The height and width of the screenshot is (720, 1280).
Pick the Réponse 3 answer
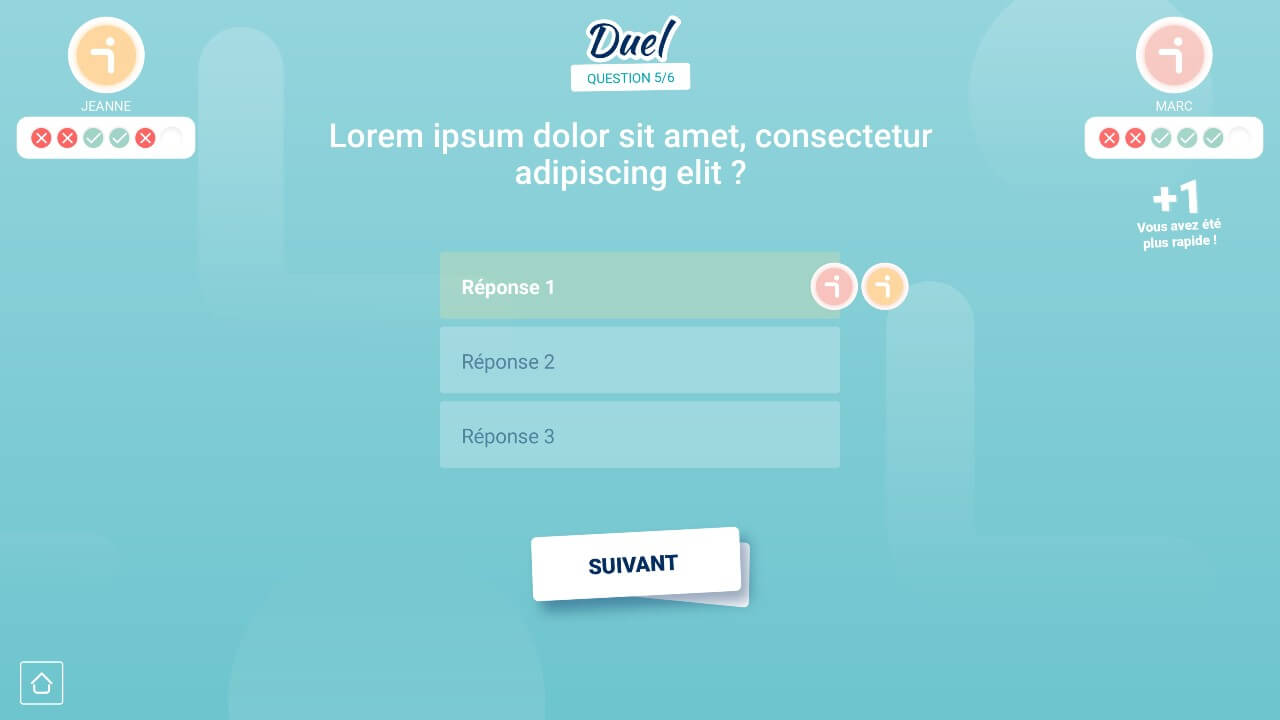click(x=639, y=435)
